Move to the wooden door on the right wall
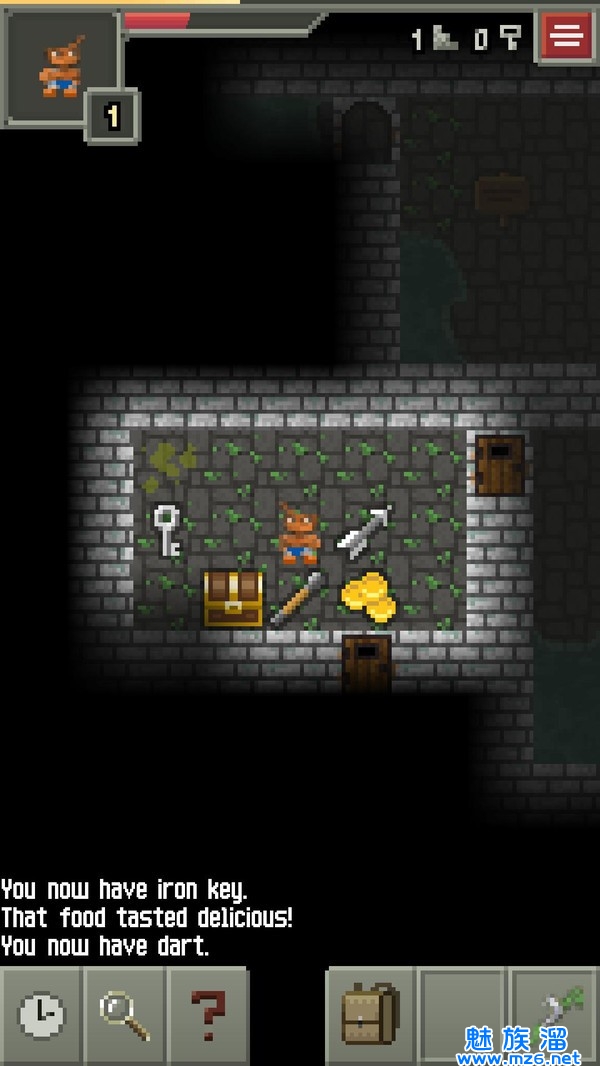The image size is (600, 1066). 499,464
